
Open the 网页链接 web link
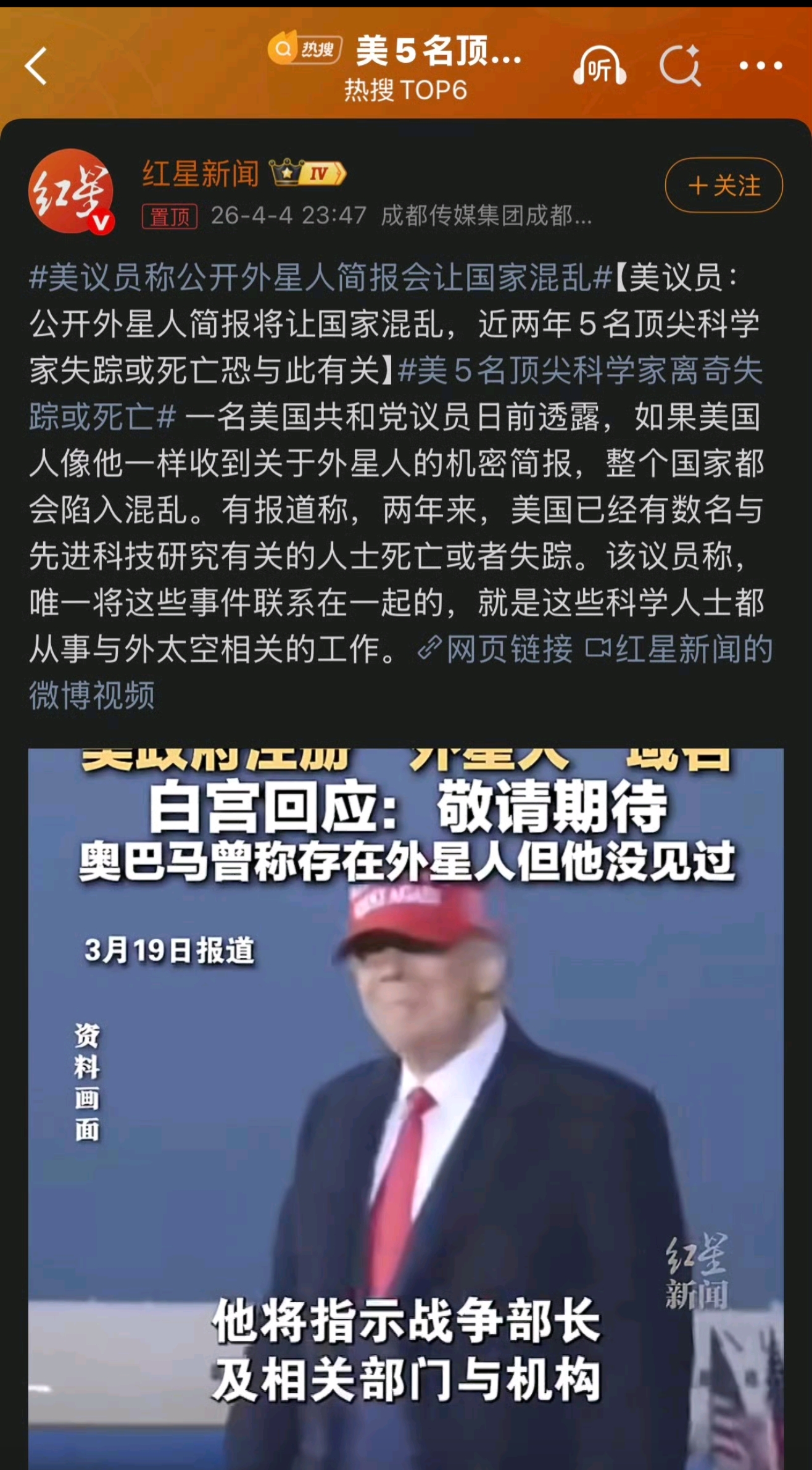point(497,649)
